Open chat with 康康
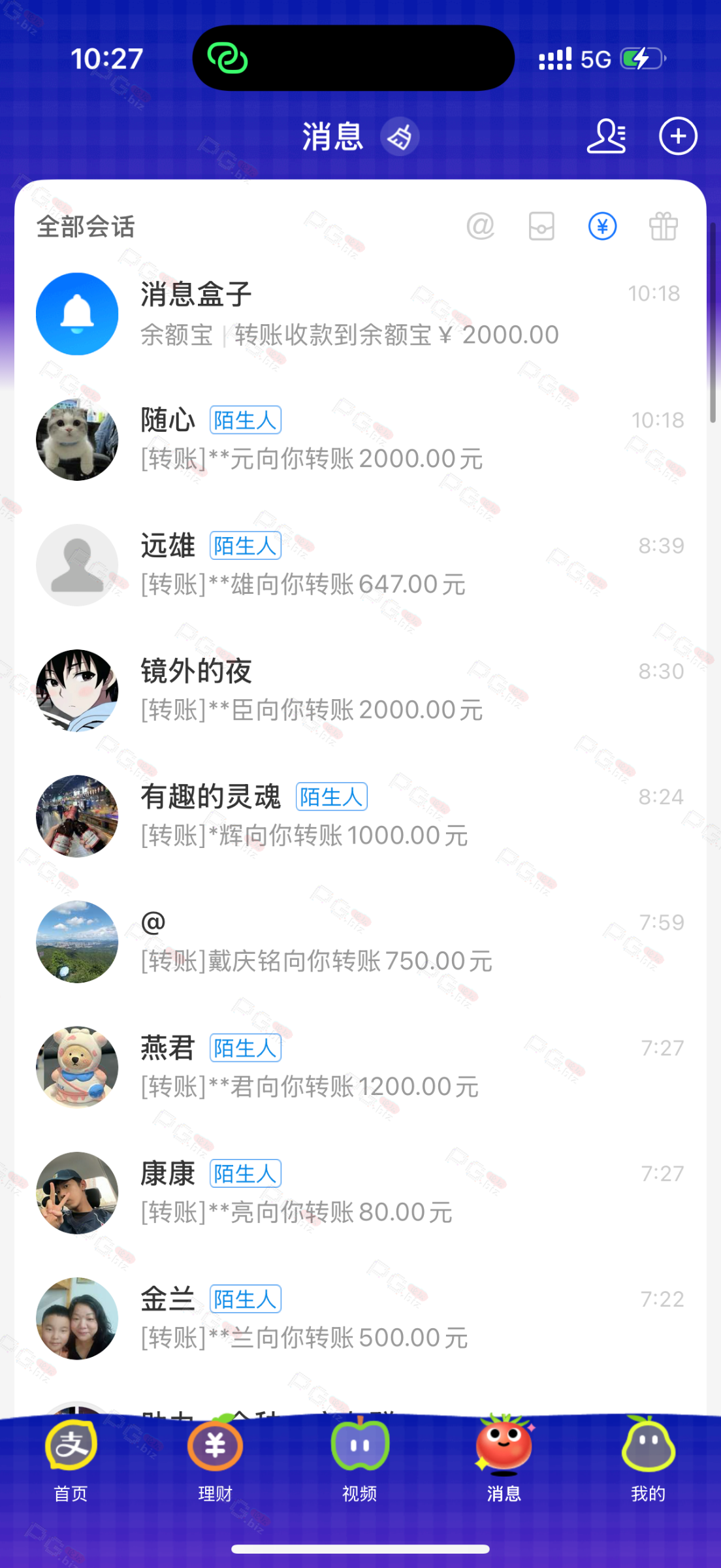The width and height of the screenshot is (721, 1568). (x=360, y=1192)
